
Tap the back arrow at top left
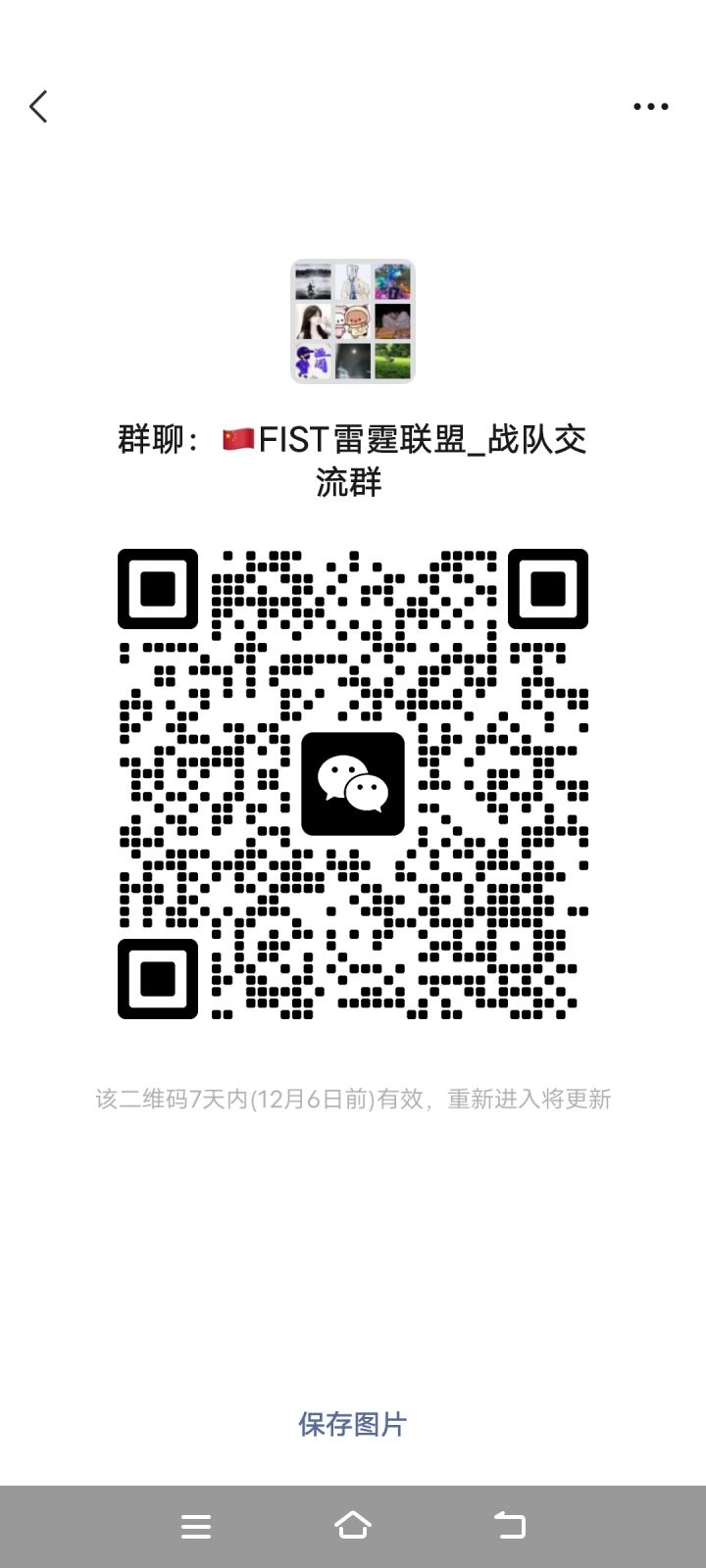[x=39, y=106]
